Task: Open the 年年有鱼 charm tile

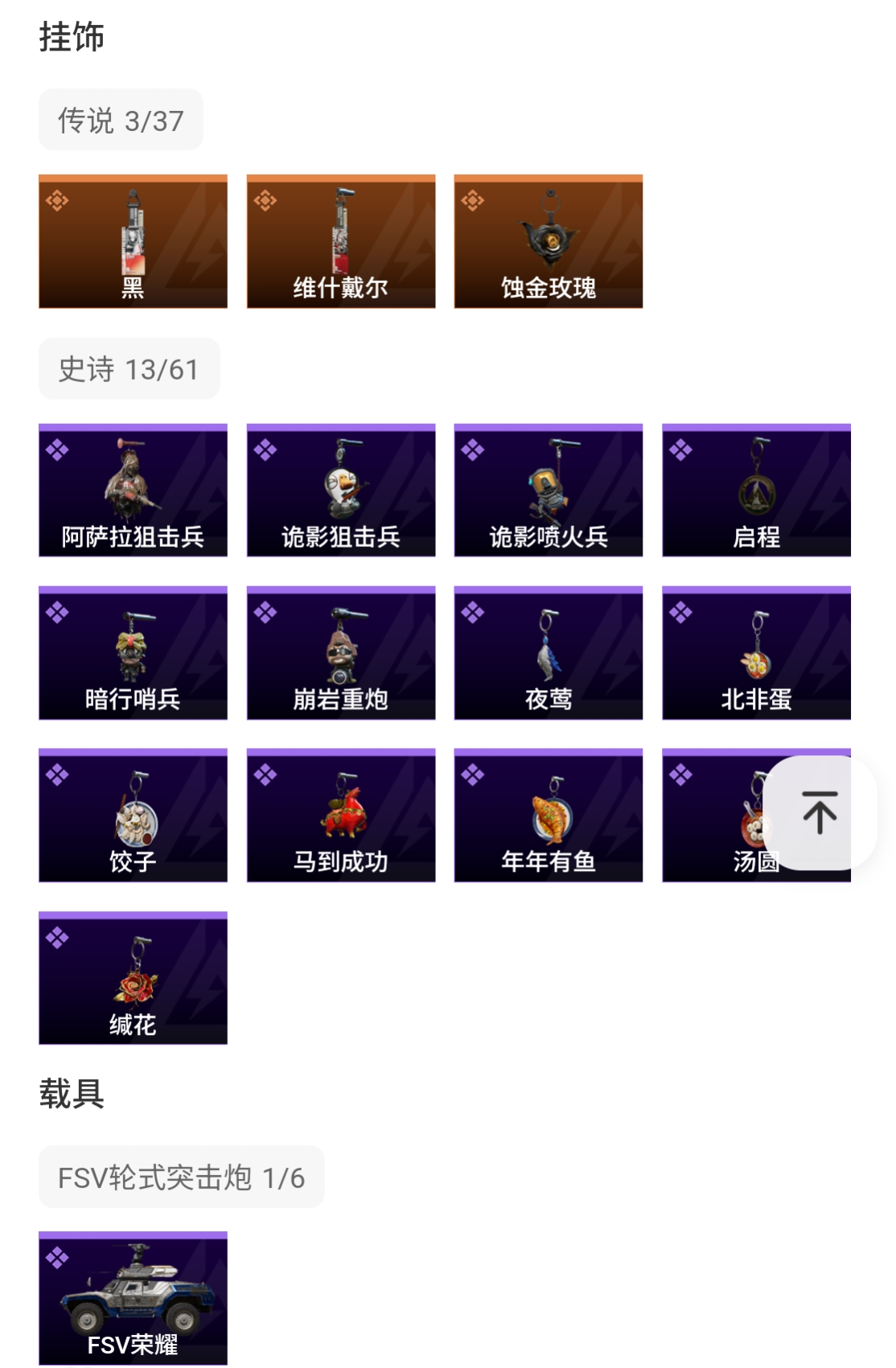Action: coord(548,815)
